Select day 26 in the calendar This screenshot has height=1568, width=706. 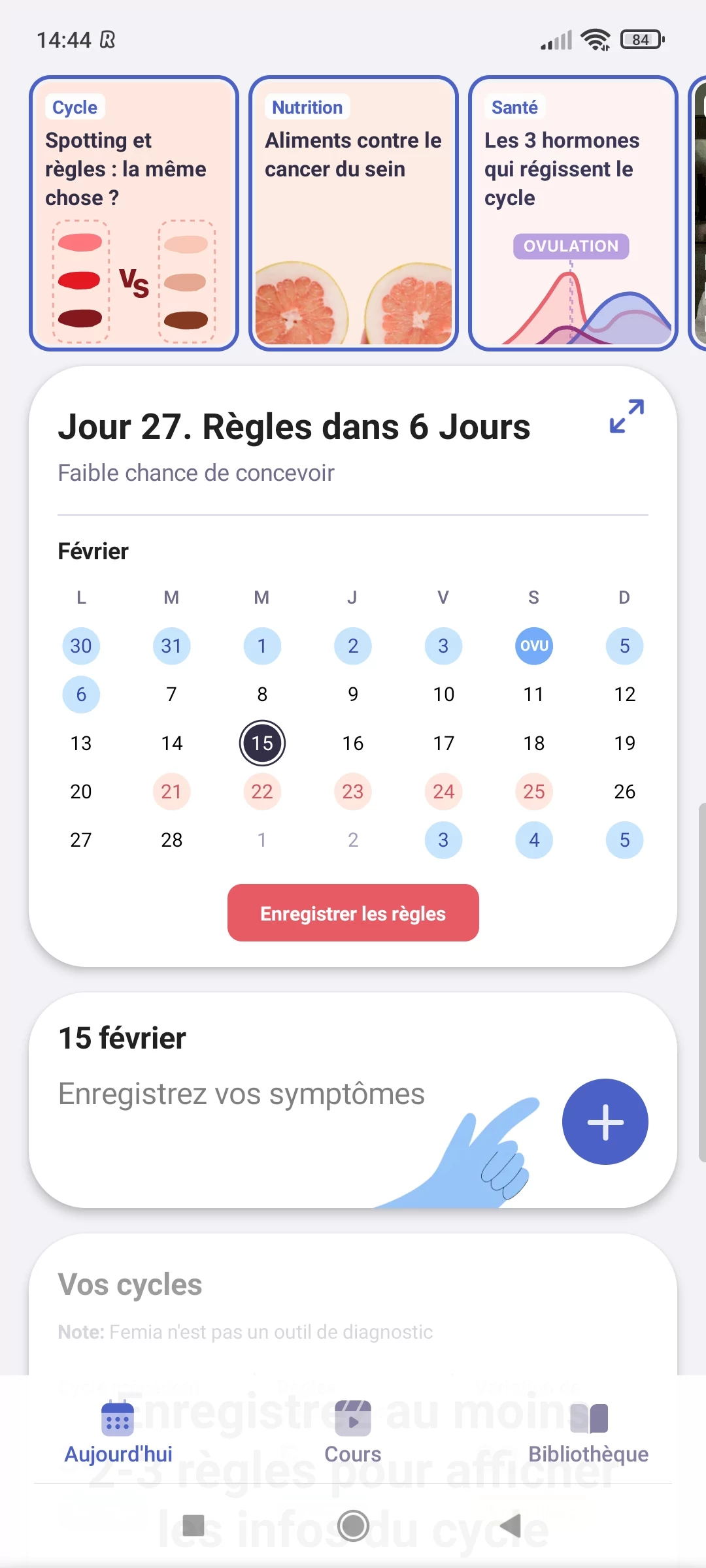coord(624,791)
